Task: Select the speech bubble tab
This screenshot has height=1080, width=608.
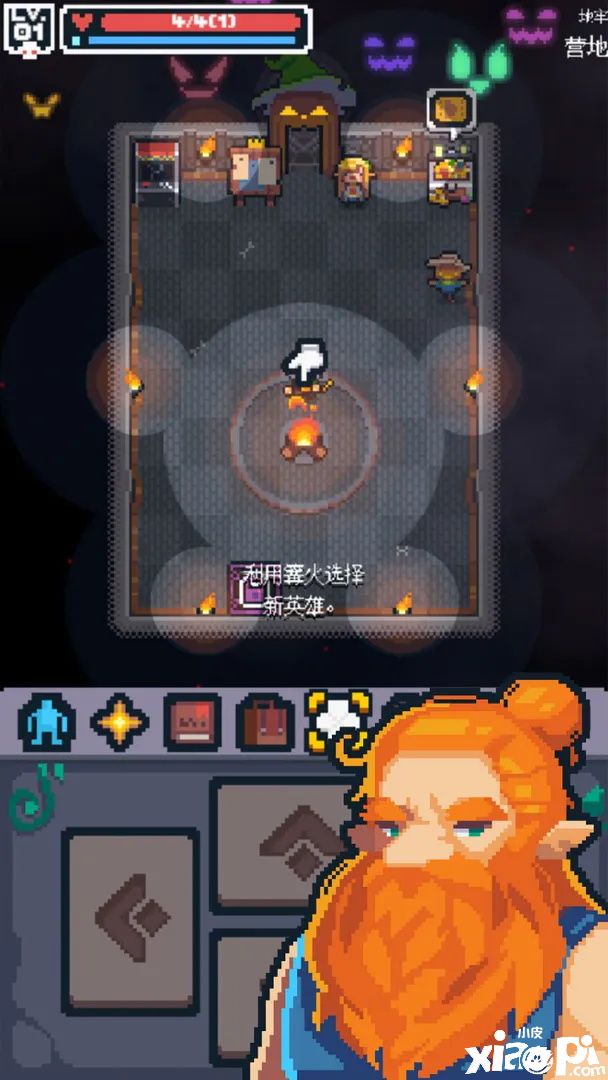Action: pyautogui.click(x=334, y=718)
